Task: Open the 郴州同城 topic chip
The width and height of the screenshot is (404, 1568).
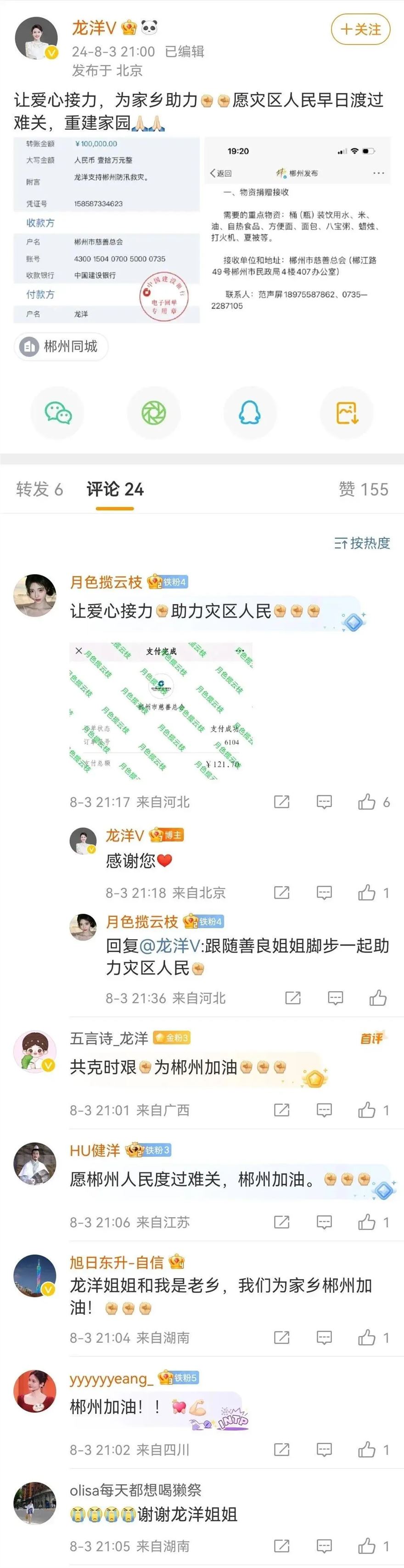Action: pos(61,346)
